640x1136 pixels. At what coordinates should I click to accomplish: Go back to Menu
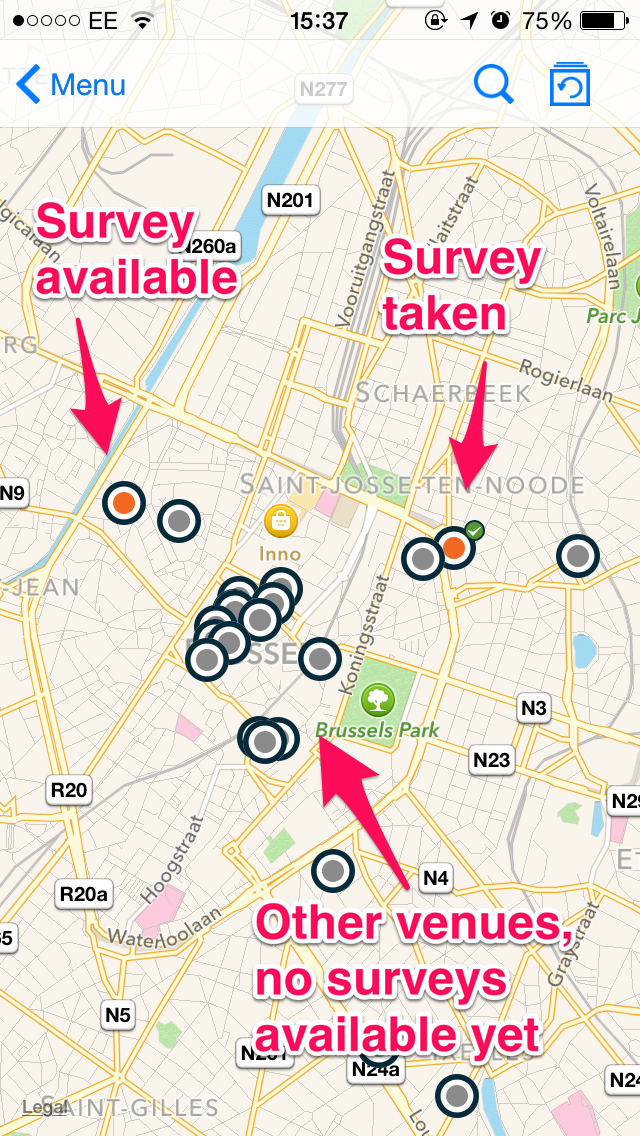tap(70, 85)
